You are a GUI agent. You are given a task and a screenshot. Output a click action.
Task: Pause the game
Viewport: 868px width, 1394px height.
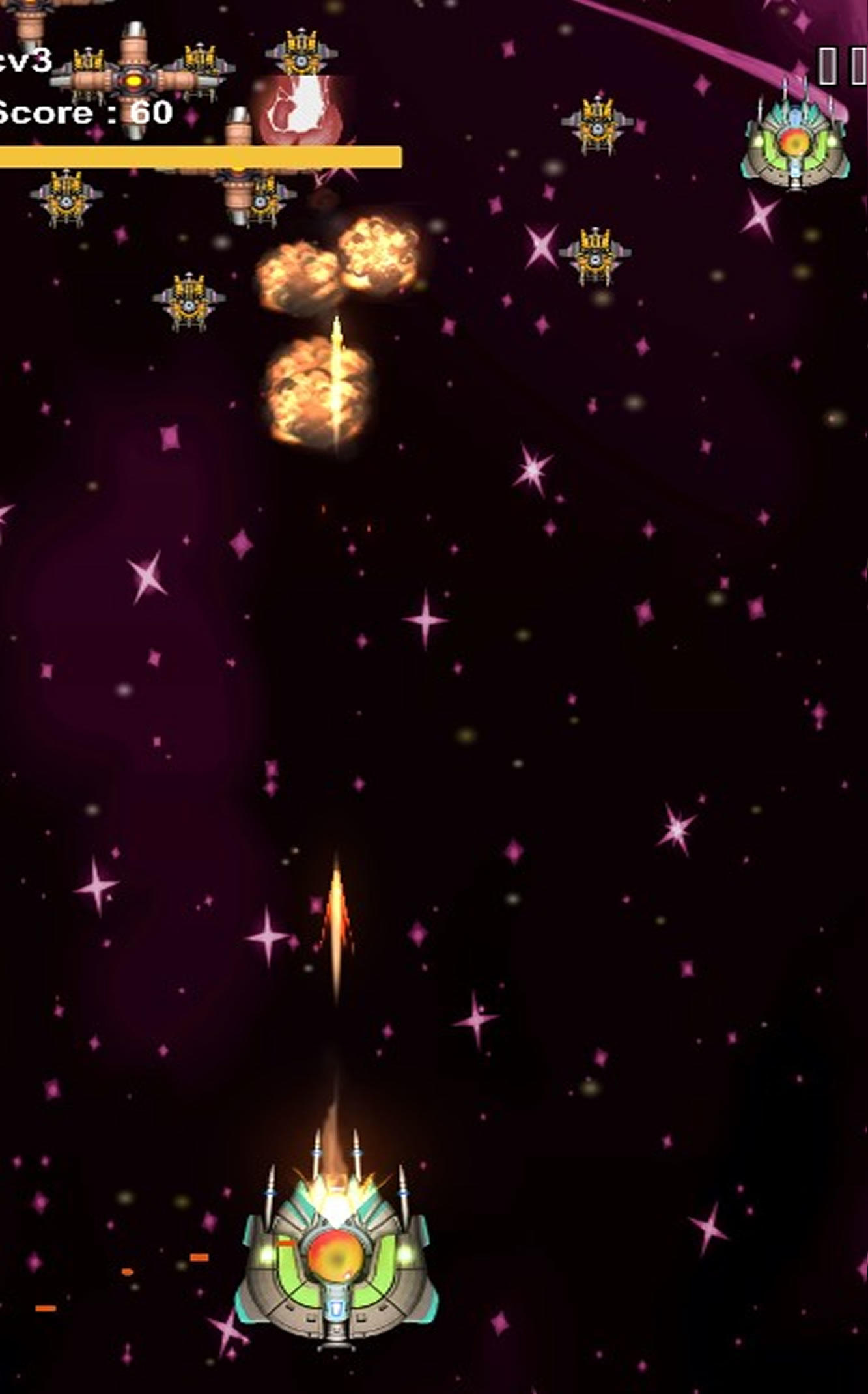[844, 66]
